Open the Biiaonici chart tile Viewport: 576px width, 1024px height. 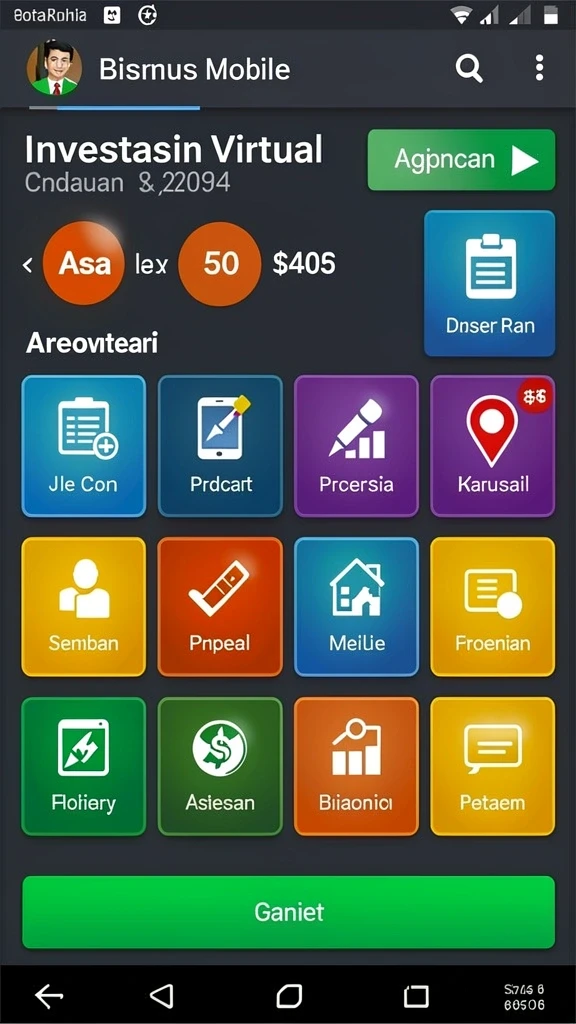pos(357,767)
